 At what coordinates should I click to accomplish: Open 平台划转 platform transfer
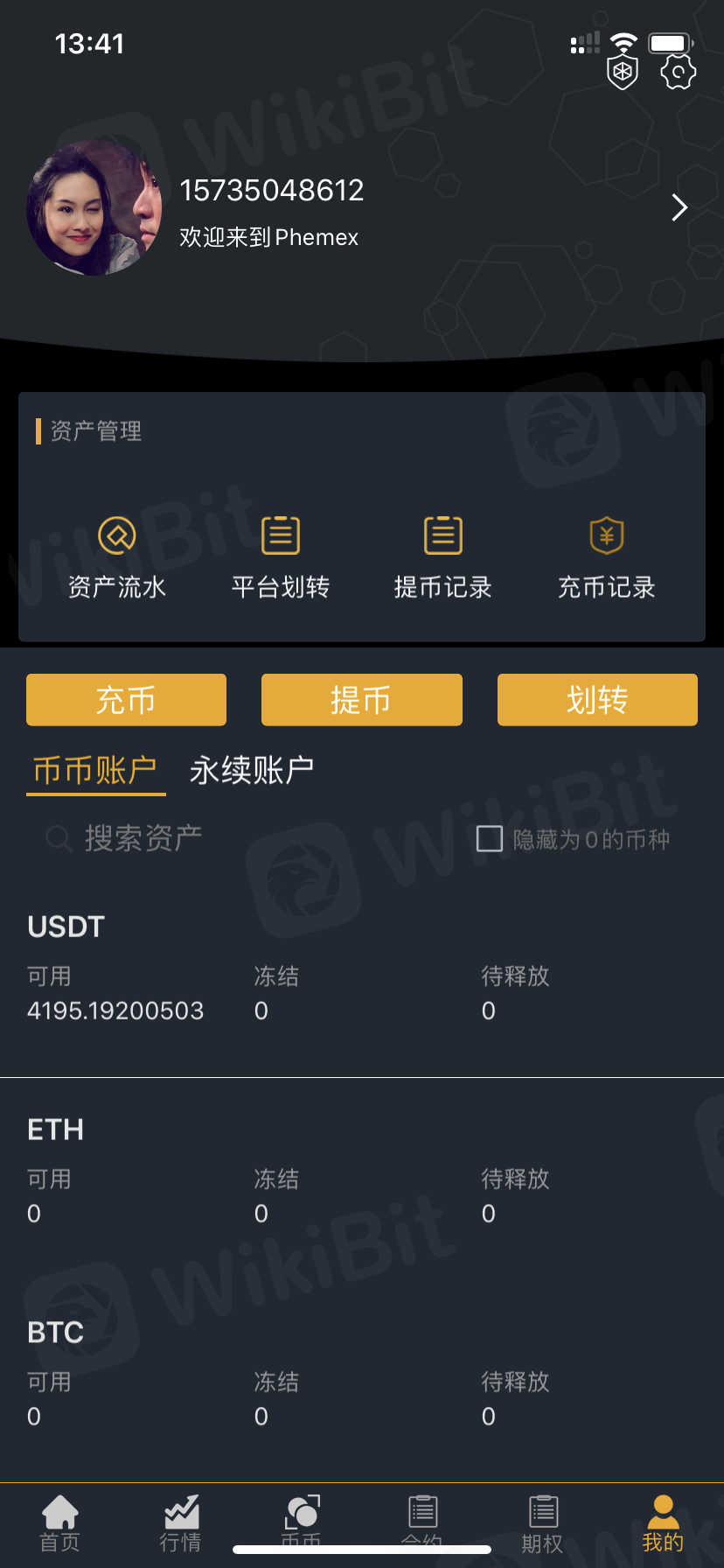[x=281, y=557]
